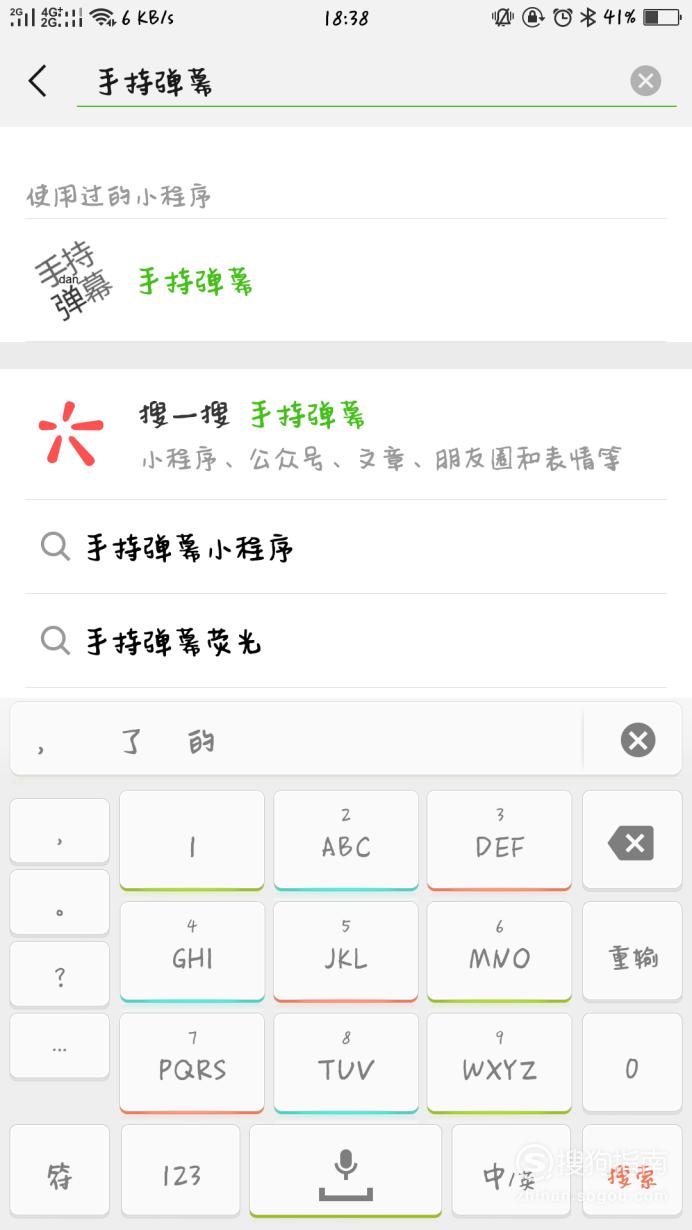Pick the candidate word 的
This screenshot has height=1230, width=692.
(201, 742)
